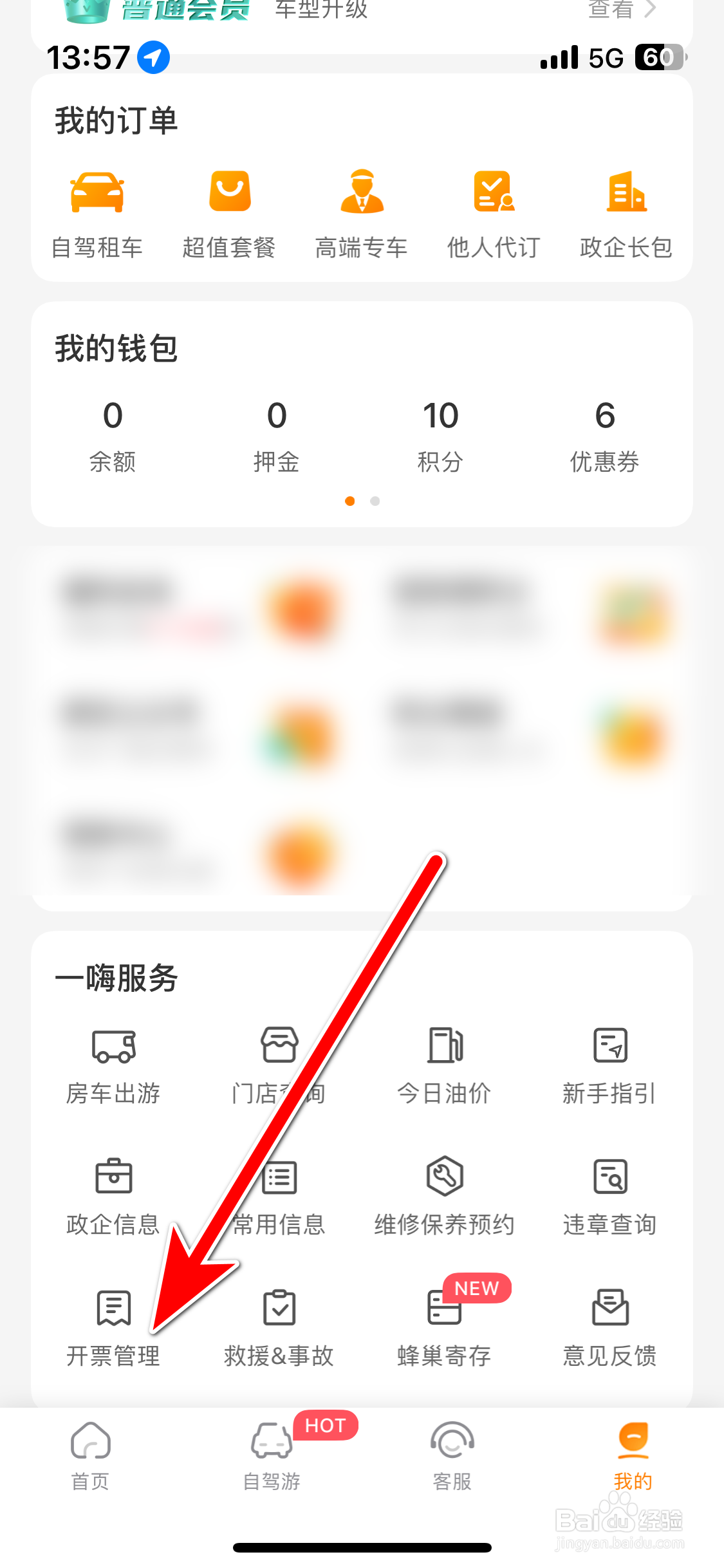View 积分 points balance of 10
Screen dimensions: 724x1568
(441, 434)
